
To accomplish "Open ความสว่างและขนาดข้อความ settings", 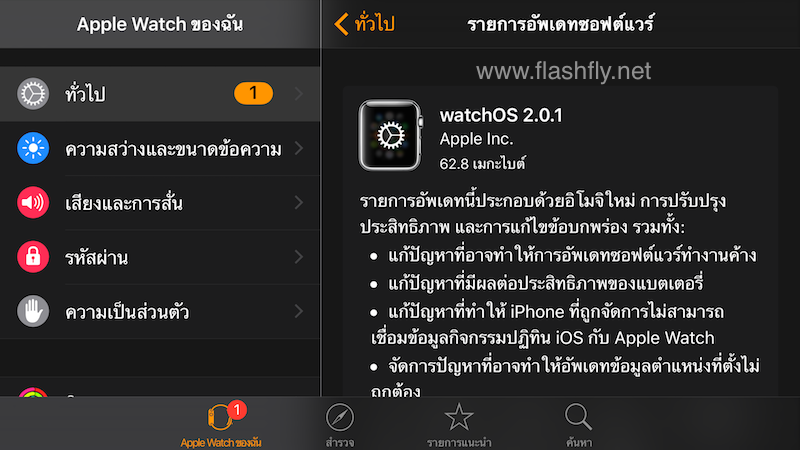I will click(x=160, y=149).
